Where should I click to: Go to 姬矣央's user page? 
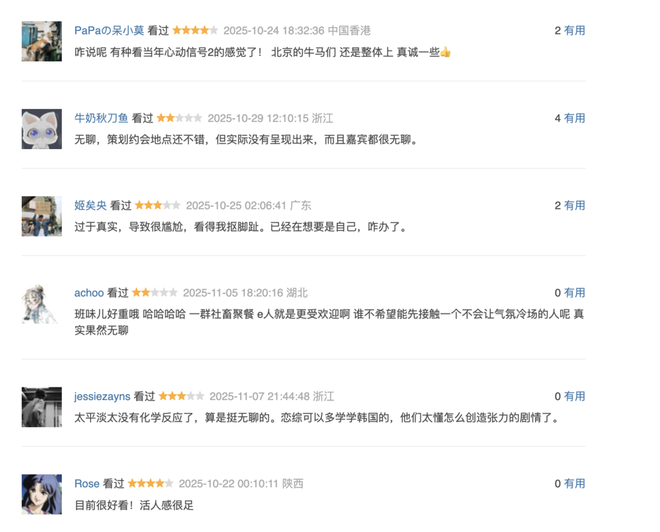90,205
